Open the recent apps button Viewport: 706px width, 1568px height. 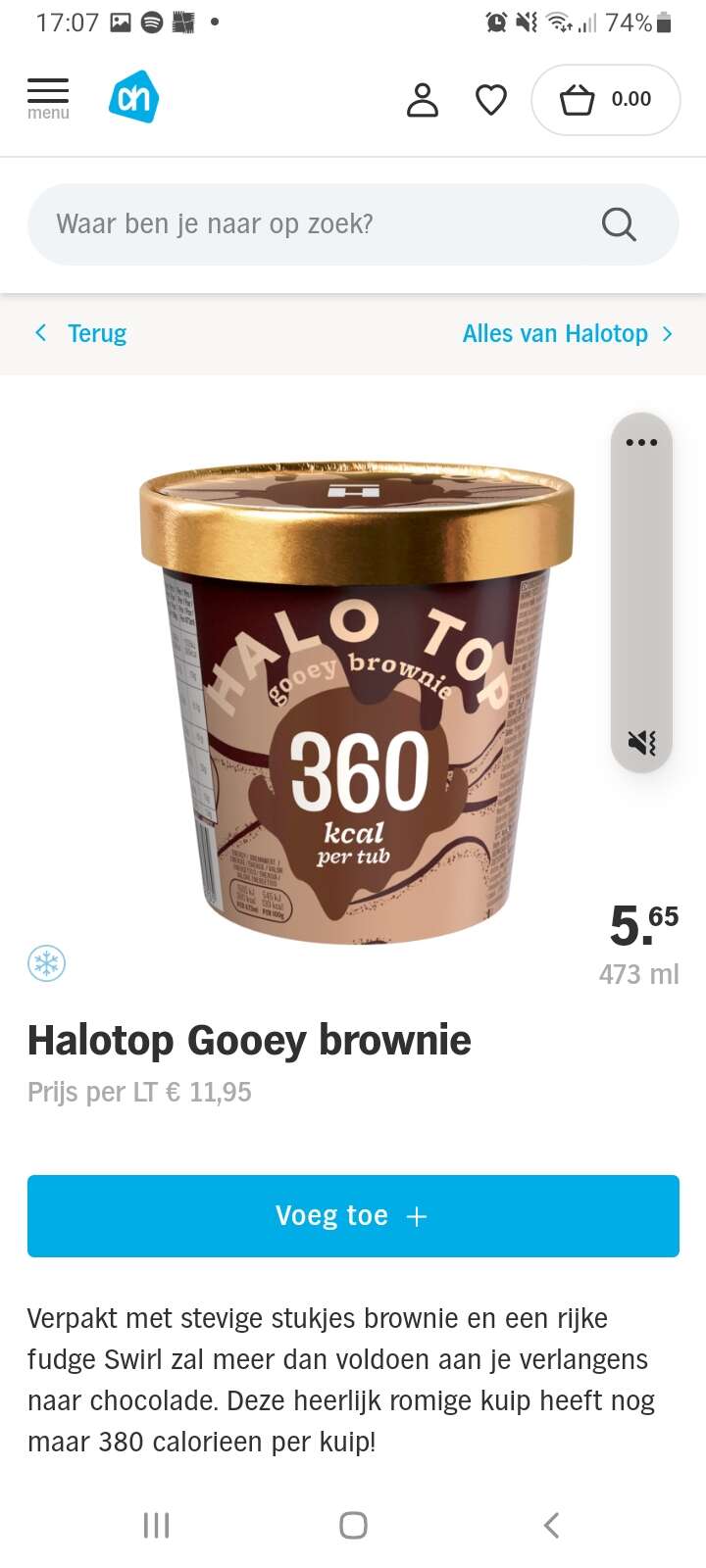156,1525
